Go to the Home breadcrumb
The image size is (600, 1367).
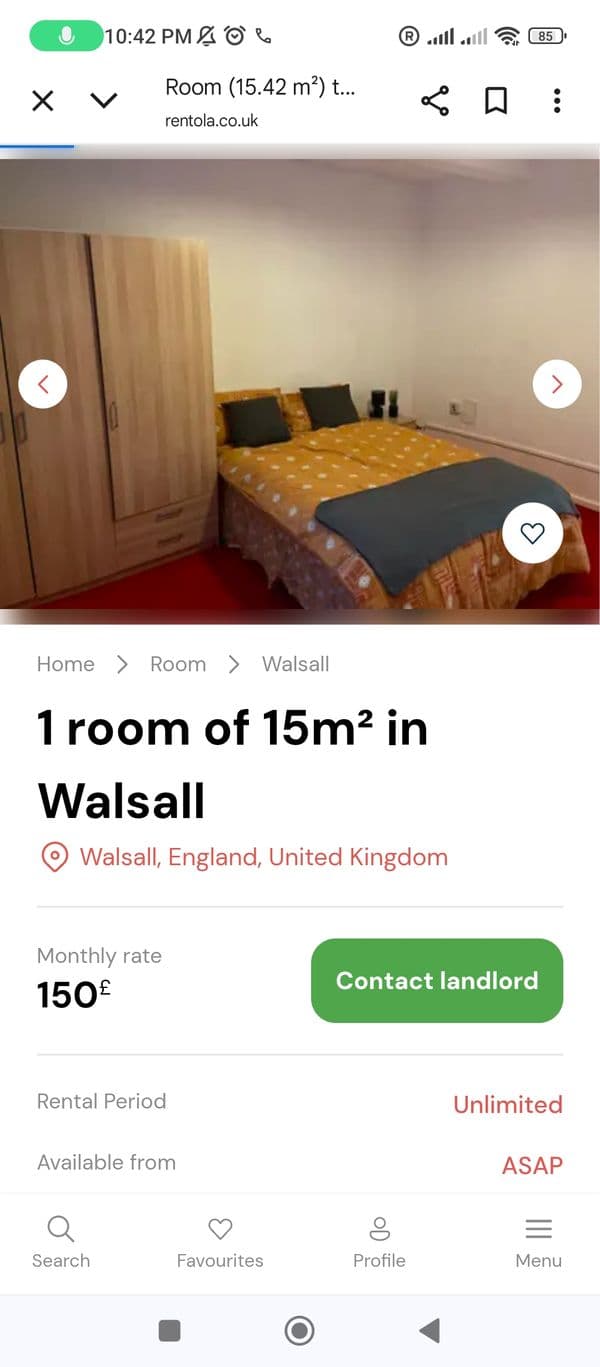pos(66,664)
